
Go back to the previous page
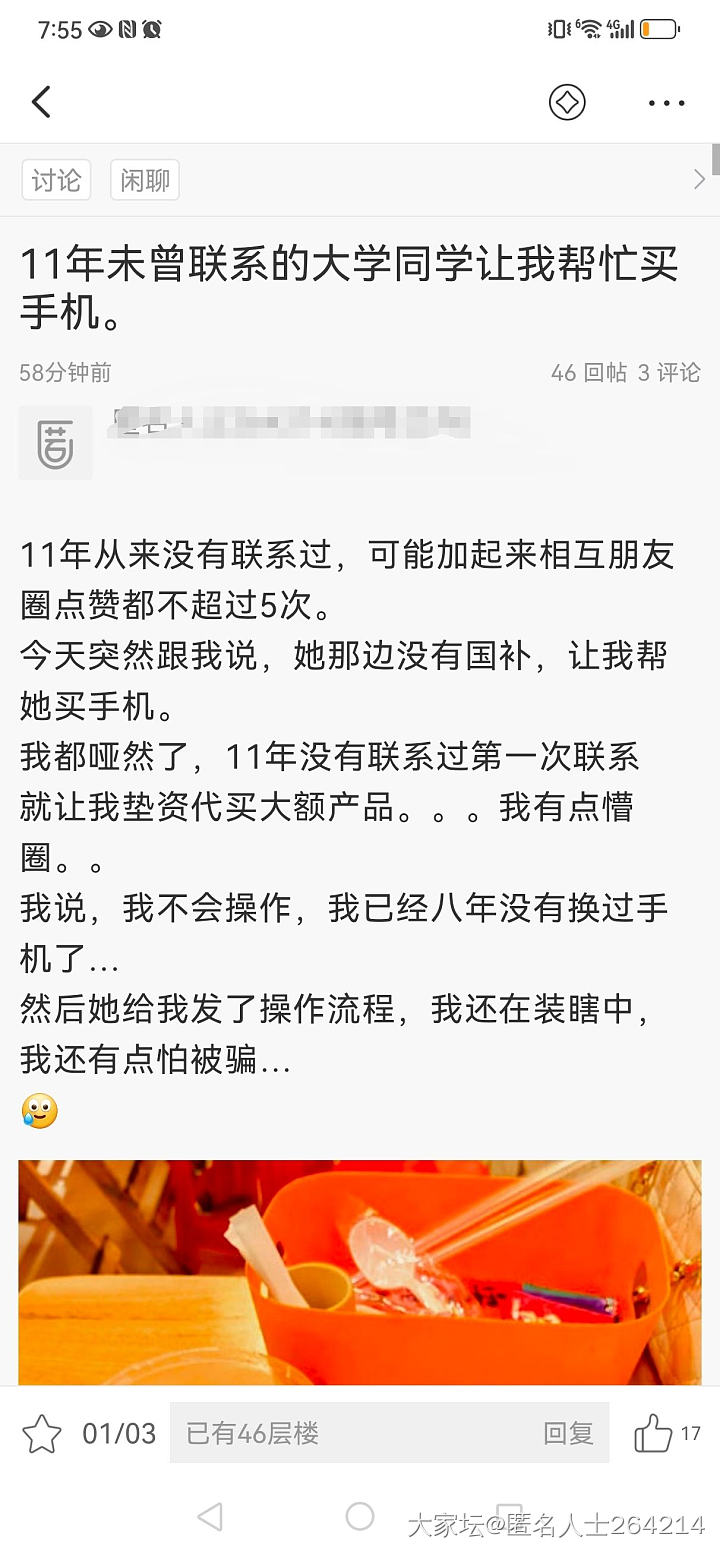41,102
